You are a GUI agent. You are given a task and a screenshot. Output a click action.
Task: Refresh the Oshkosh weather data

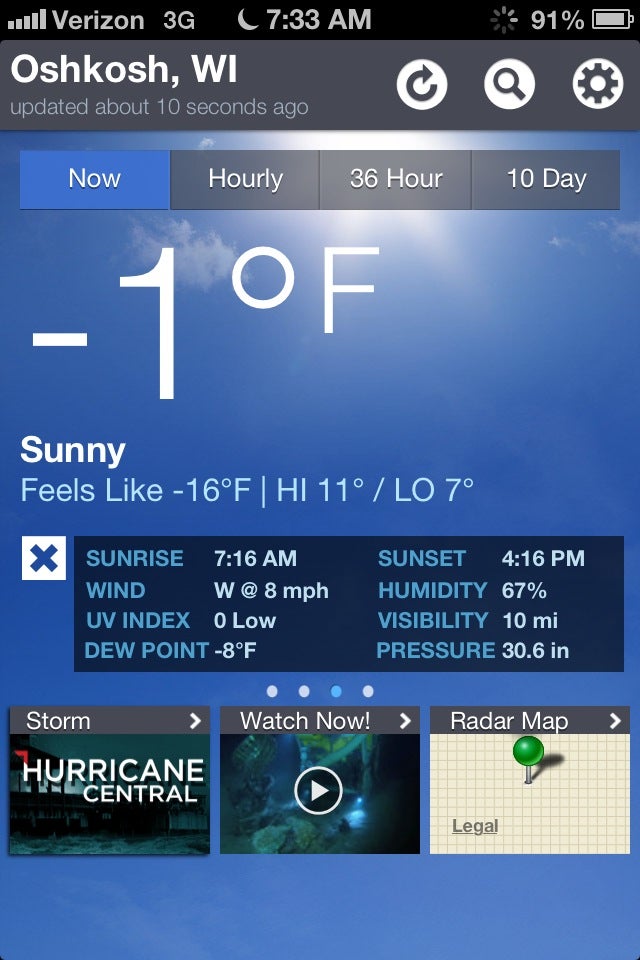[422, 85]
